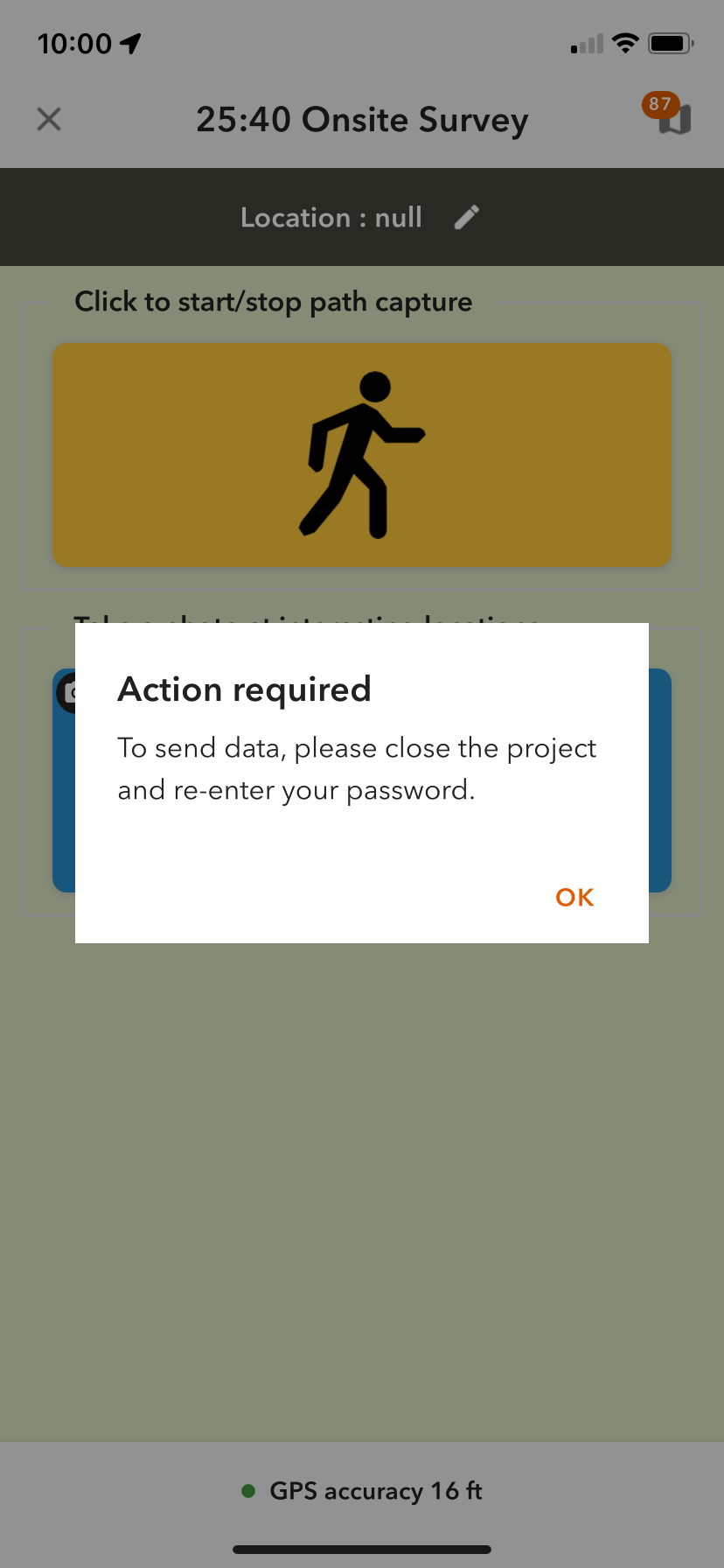Tap the pencil to edit Location
The height and width of the screenshot is (1568, 724).
(466, 217)
